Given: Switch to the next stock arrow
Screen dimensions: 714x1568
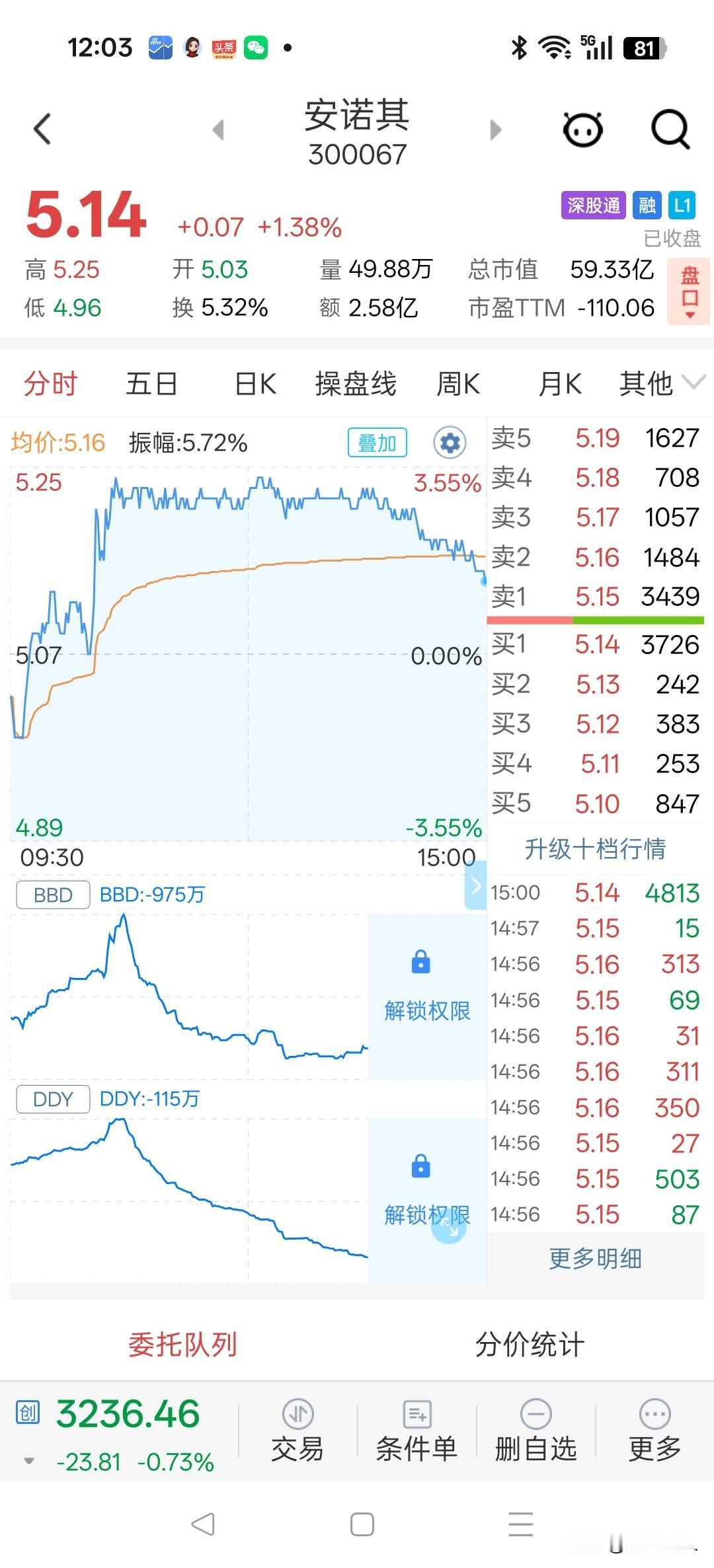Looking at the screenshot, I should click(495, 130).
